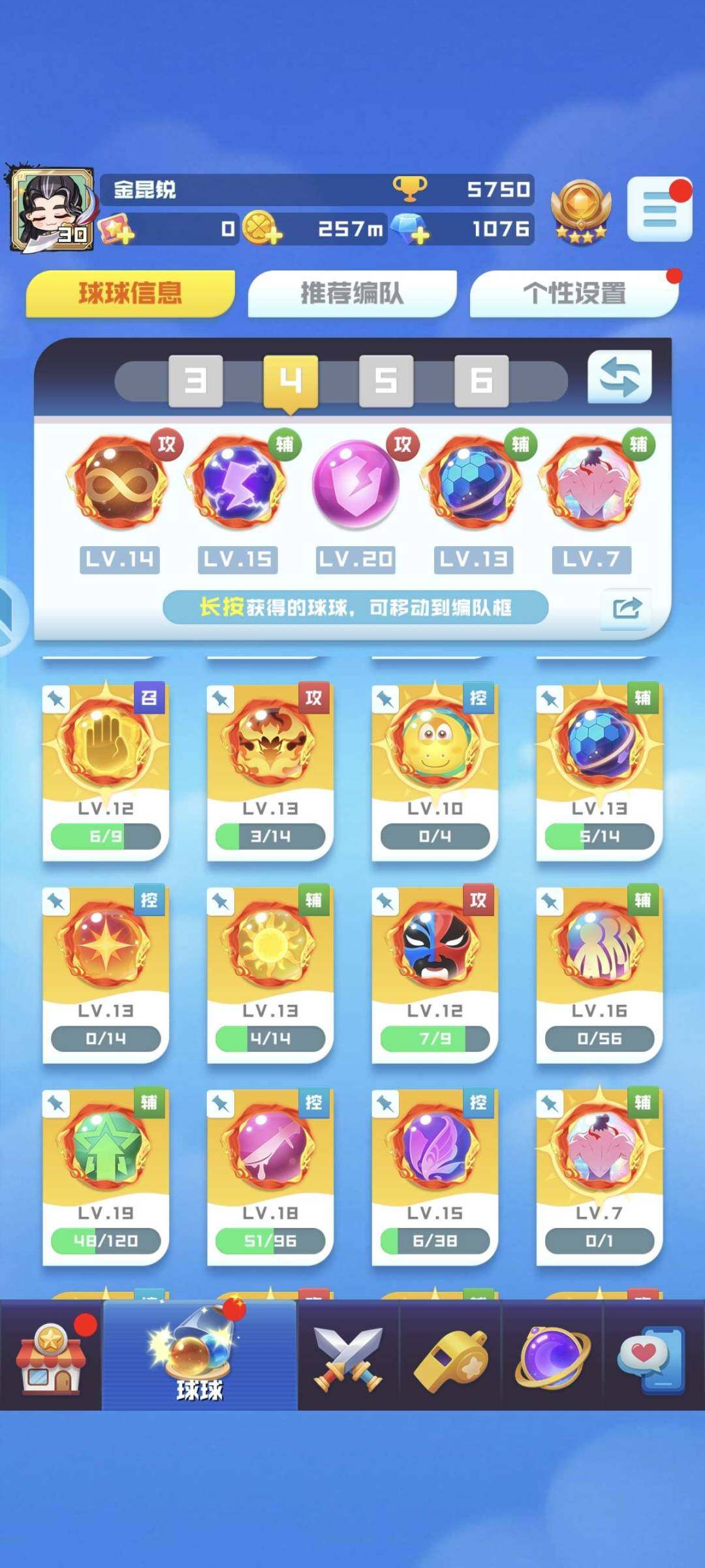Select team slot number 6
The image size is (705, 1568).
[481, 380]
